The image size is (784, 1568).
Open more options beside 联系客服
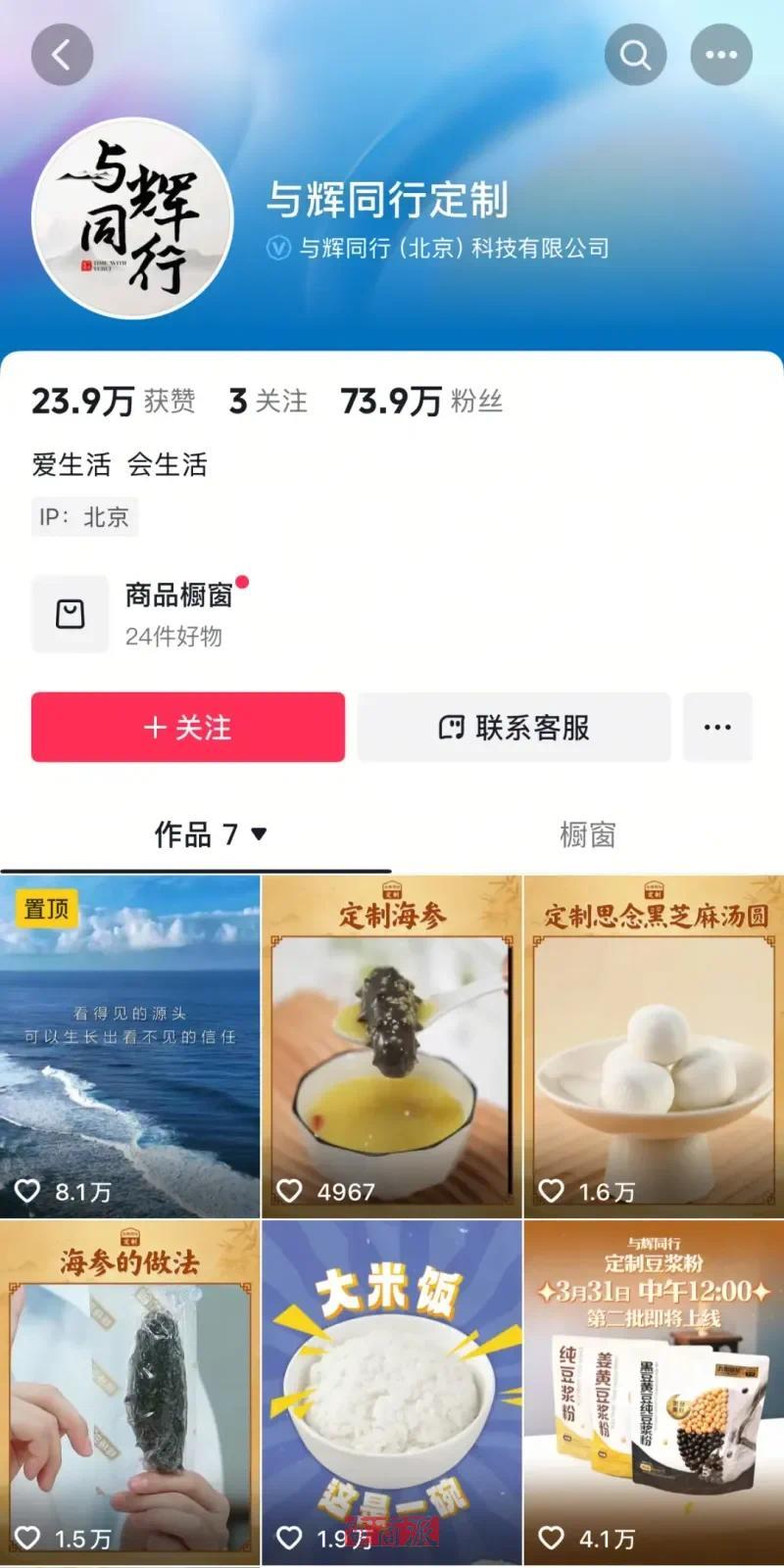click(717, 728)
